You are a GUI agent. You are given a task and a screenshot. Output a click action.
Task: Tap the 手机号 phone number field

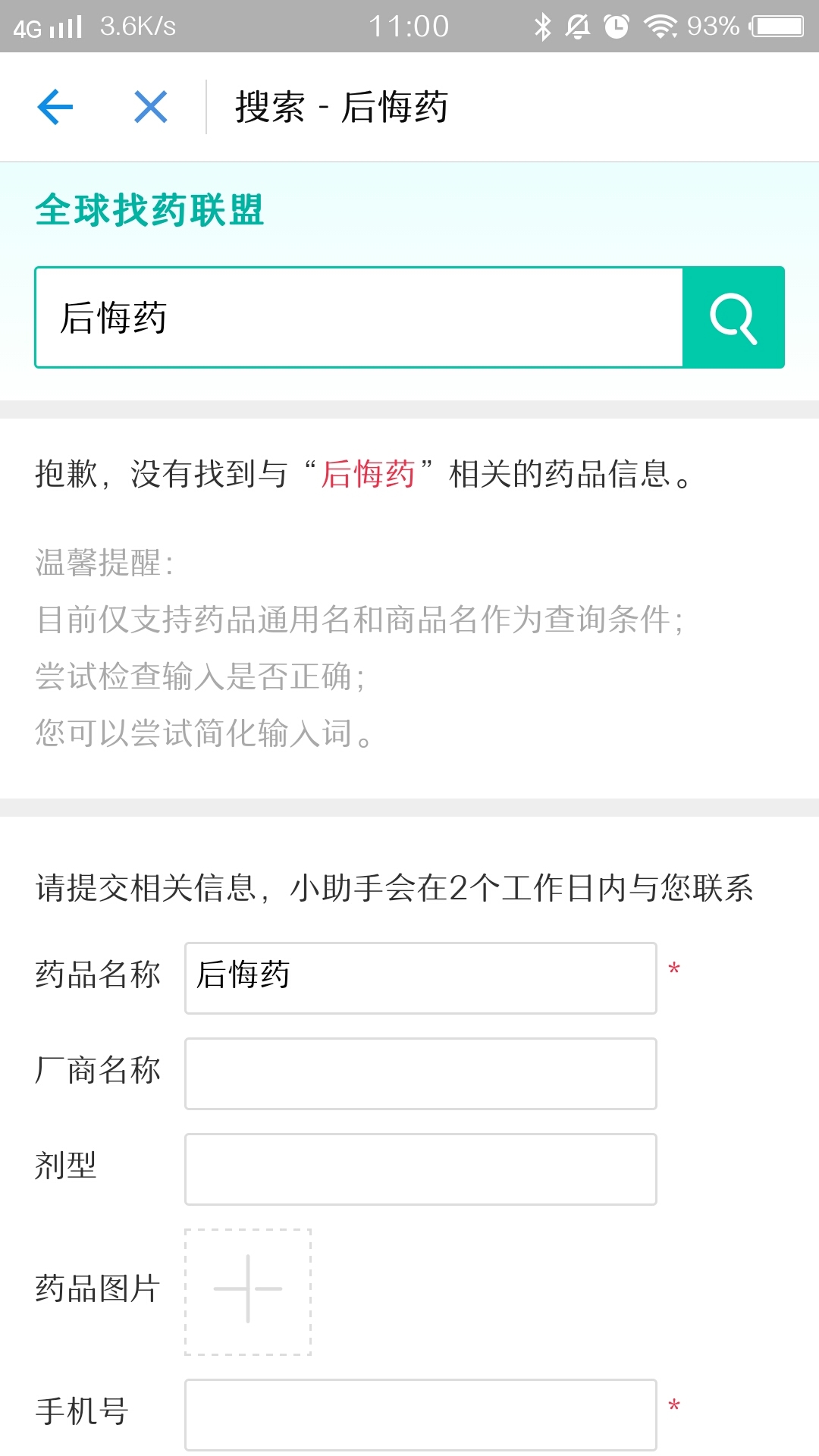pyautogui.click(x=420, y=1414)
